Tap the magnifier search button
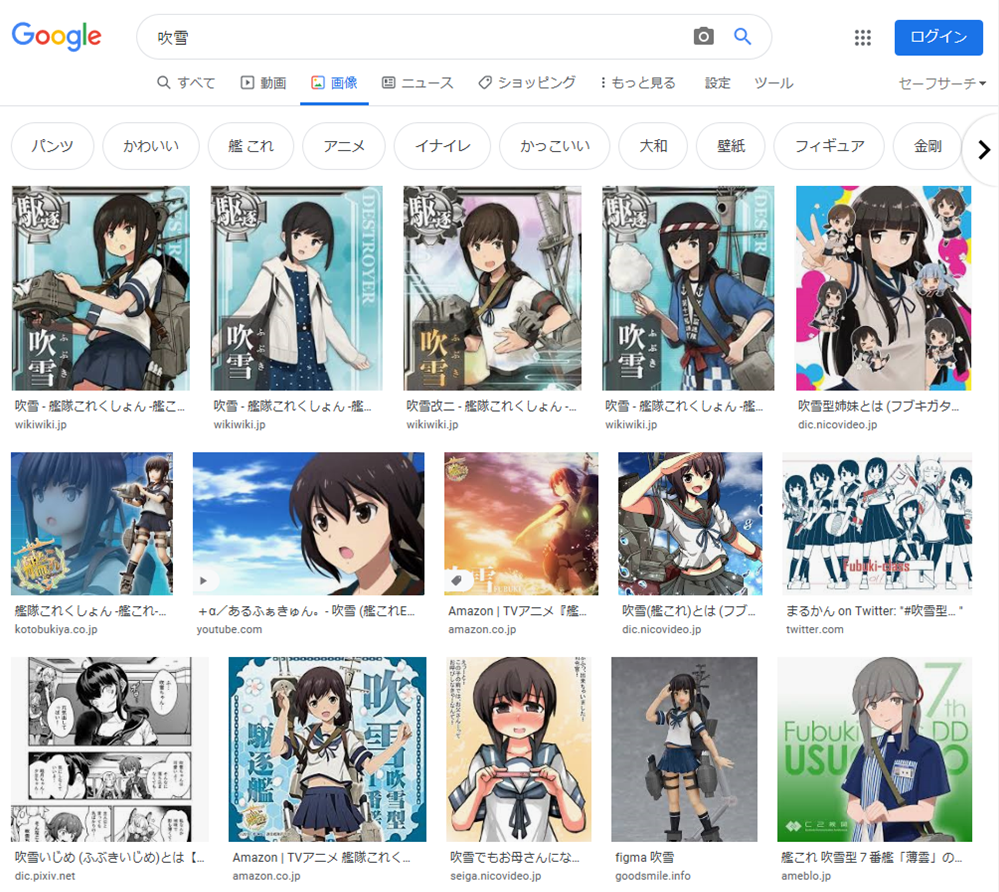999x892 pixels. click(x=742, y=36)
